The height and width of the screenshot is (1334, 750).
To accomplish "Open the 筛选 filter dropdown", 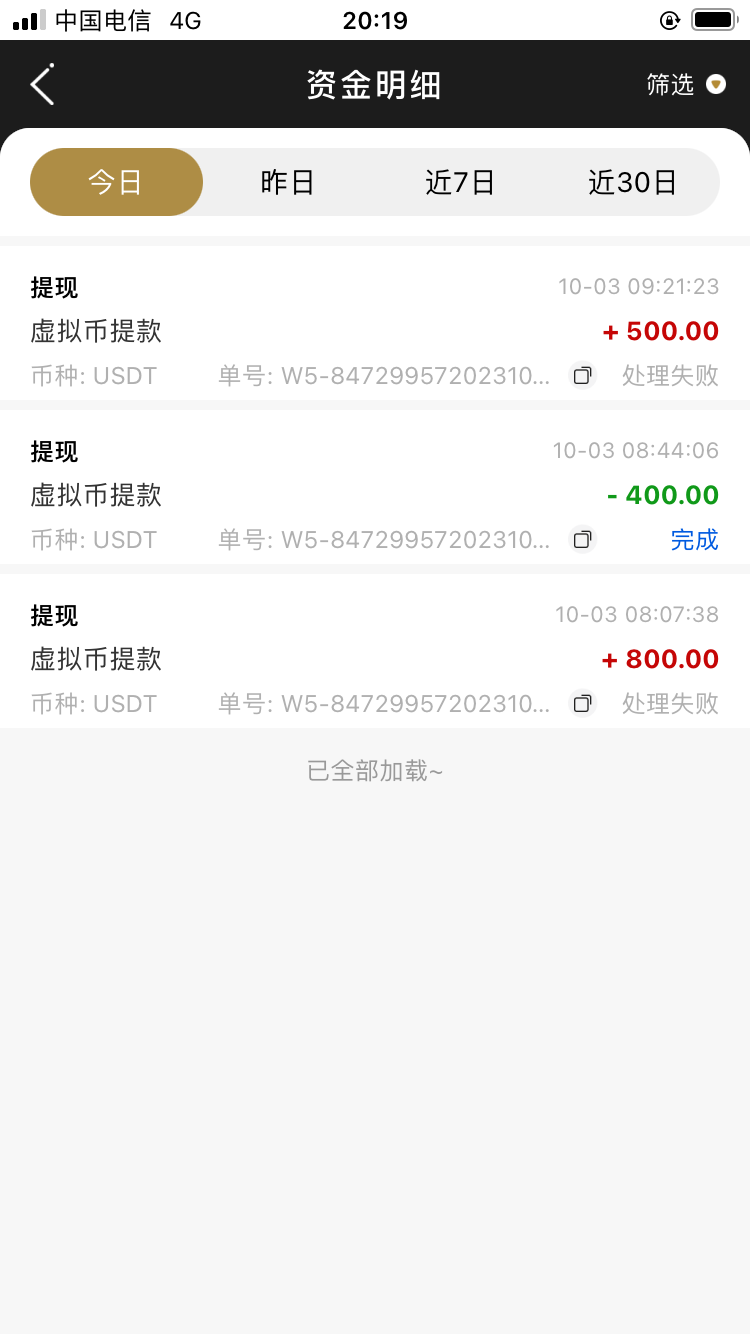I will point(686,85).
